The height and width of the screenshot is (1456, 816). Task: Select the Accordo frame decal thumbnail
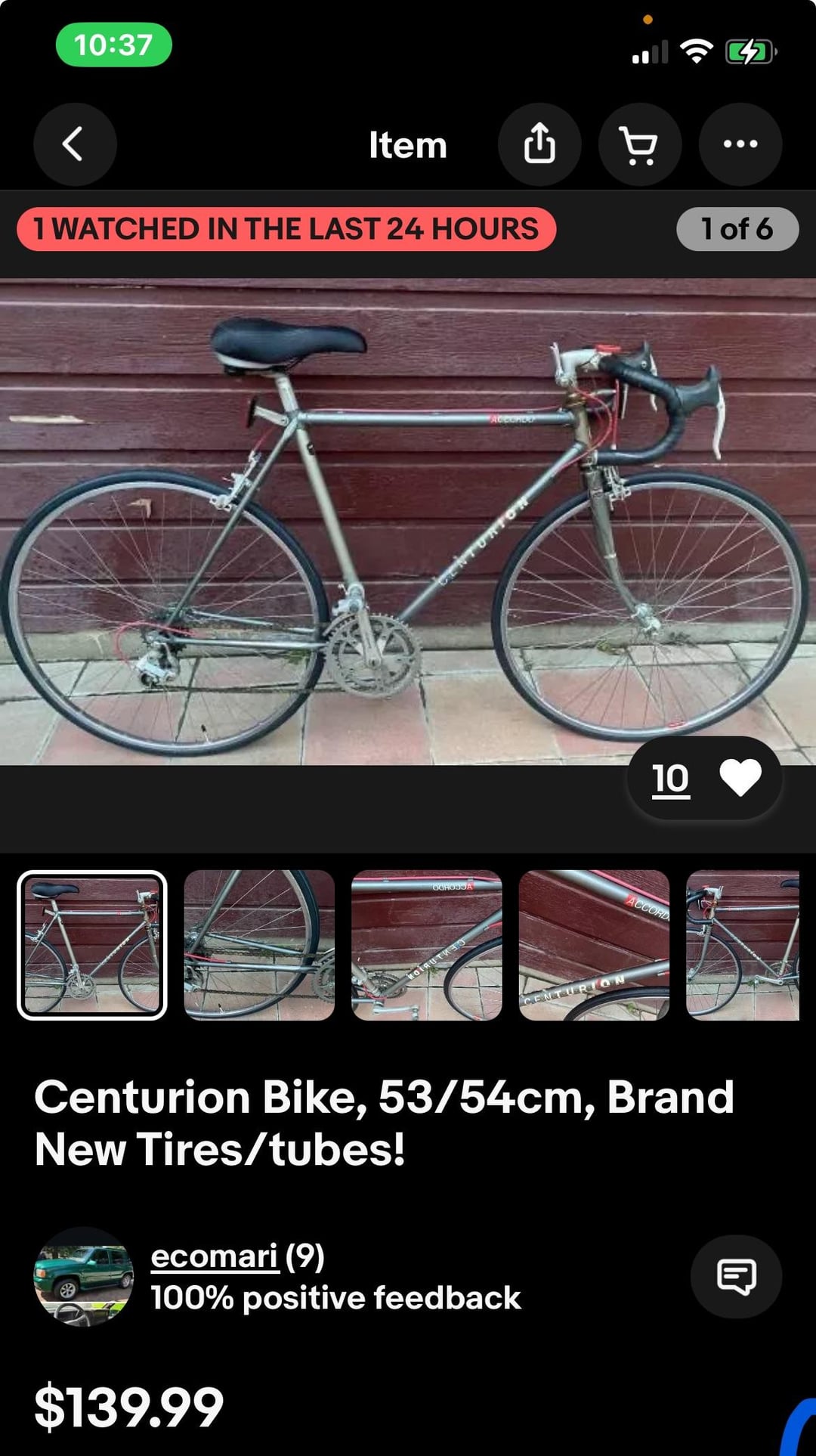pos(594,945)
